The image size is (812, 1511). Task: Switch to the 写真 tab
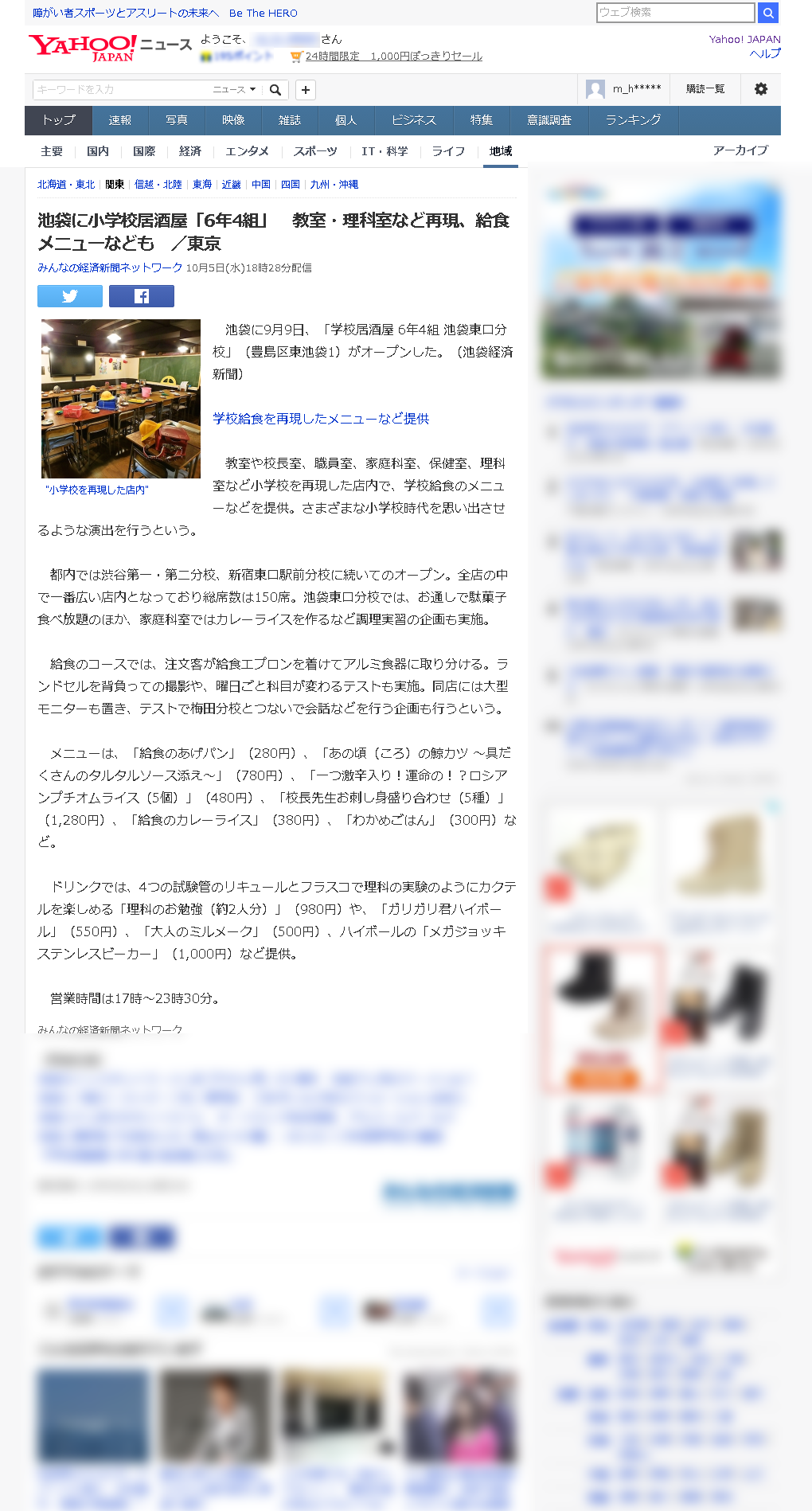pyautogui.click(x=177, y=120)
